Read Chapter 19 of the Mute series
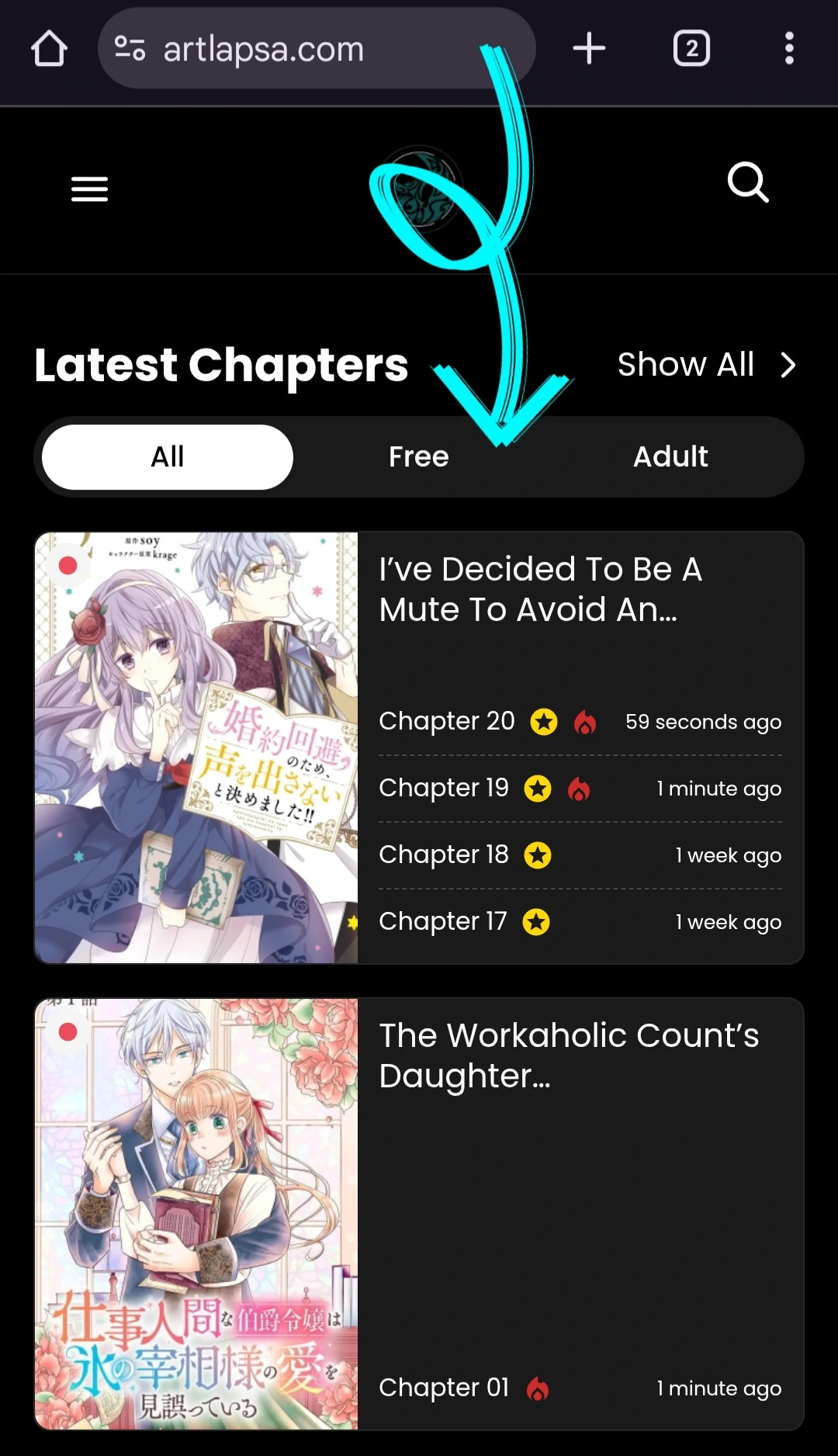838x1456 pixels. click(x=444, y=788)
